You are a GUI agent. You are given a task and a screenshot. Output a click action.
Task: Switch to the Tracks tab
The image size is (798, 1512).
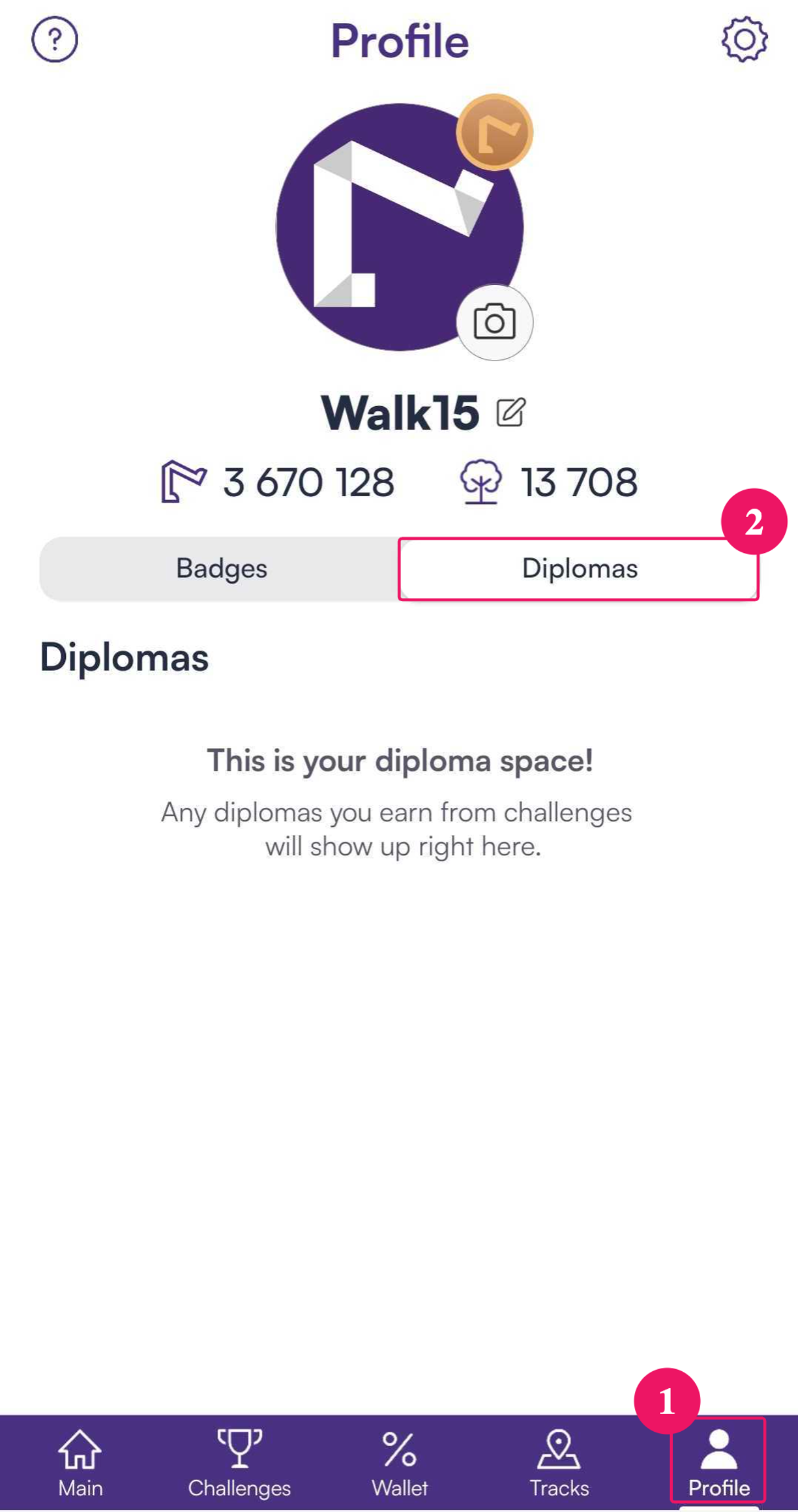click(559, 1462)
